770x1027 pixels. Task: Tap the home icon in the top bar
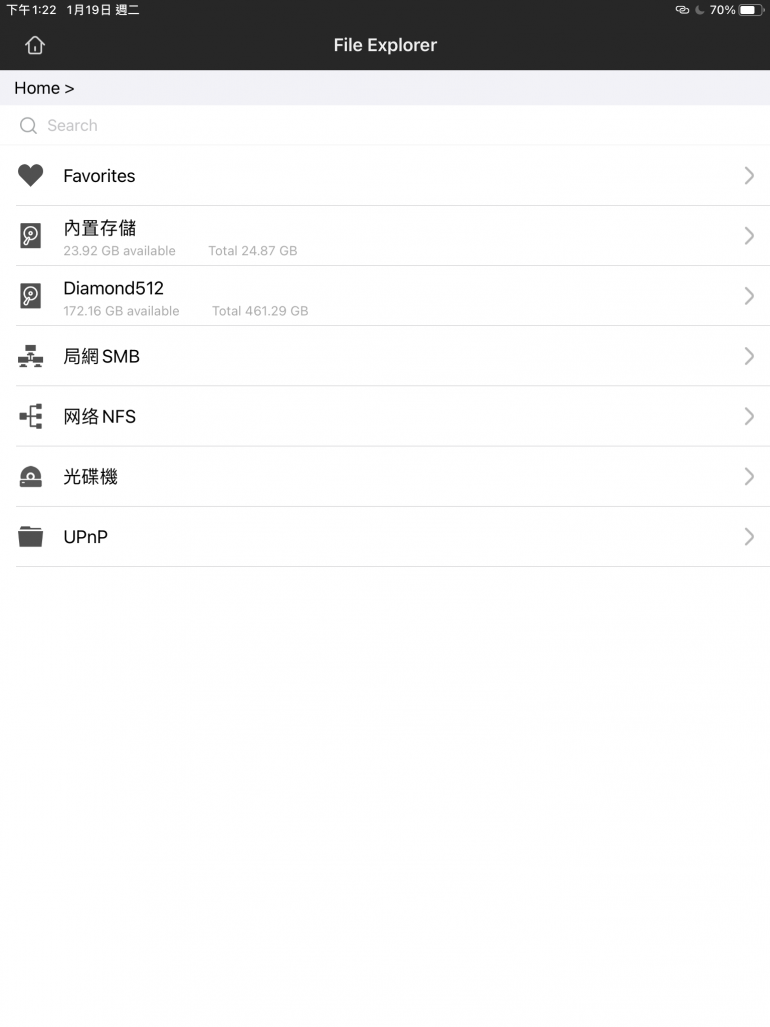pyautogui.click(x=35, y=45)
